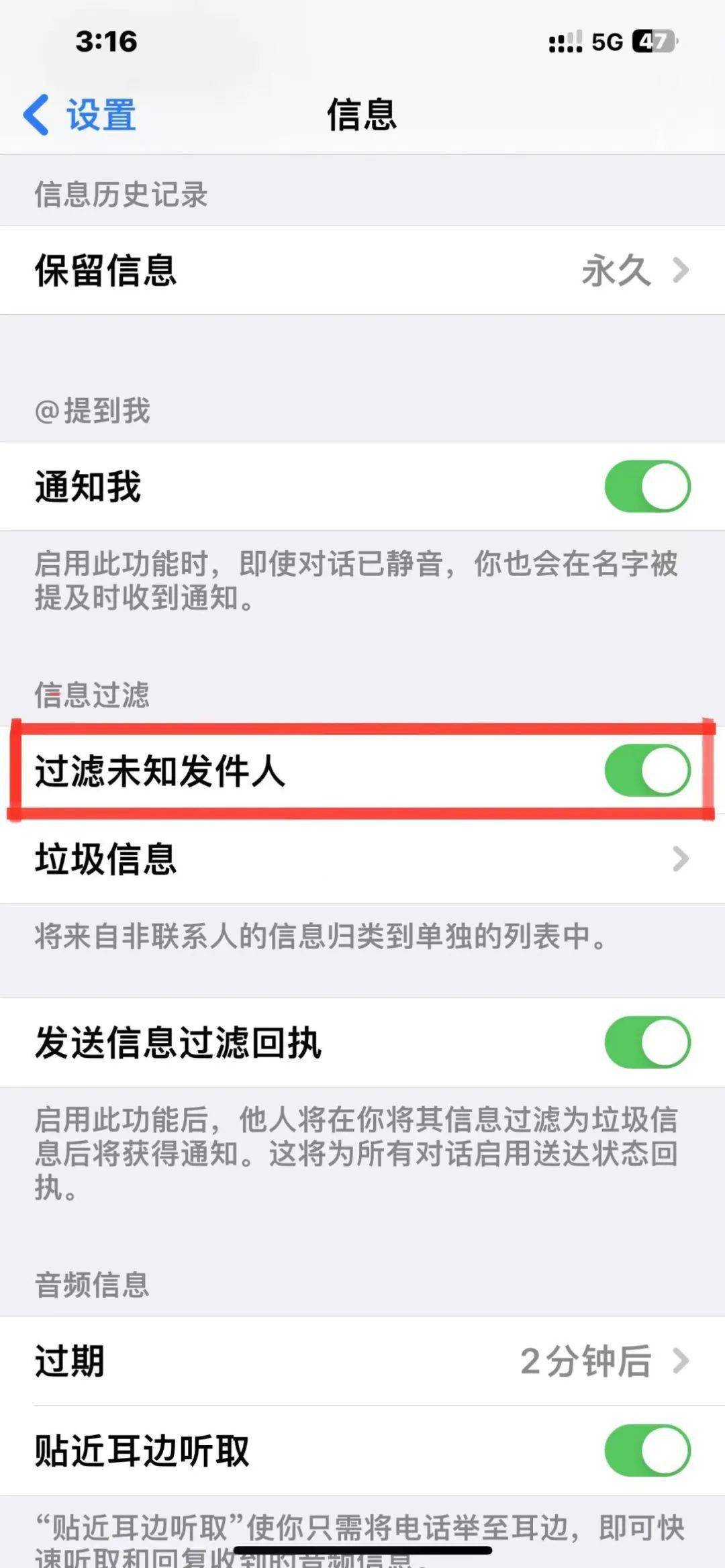Open the 过期 audio message option
The height and width of the screenshot is (1568, 725).
tap(362, 1361)
